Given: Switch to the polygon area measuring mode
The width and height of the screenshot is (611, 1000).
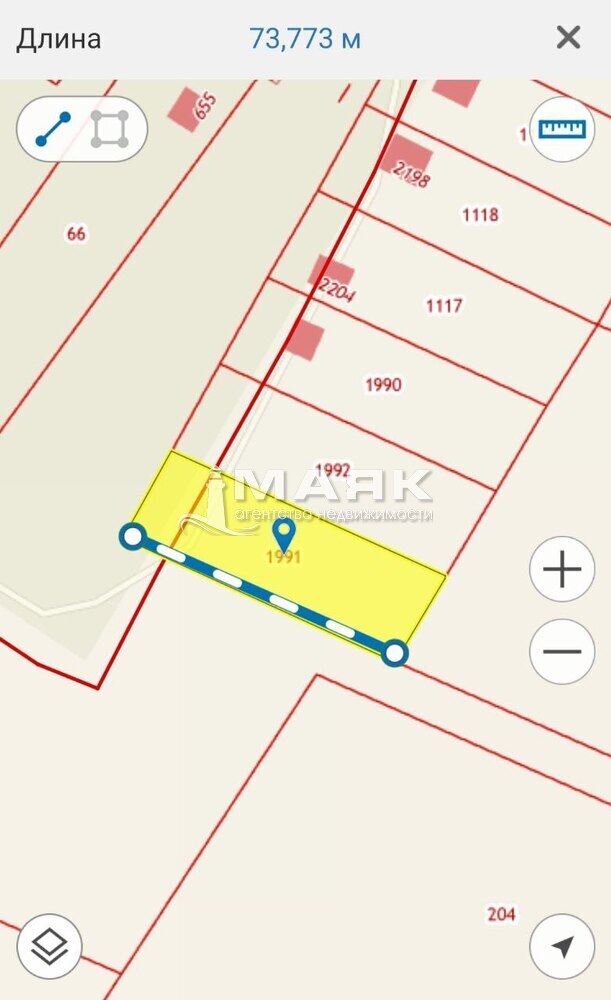Looking at the screenshot, I should [x=110, y=129].
